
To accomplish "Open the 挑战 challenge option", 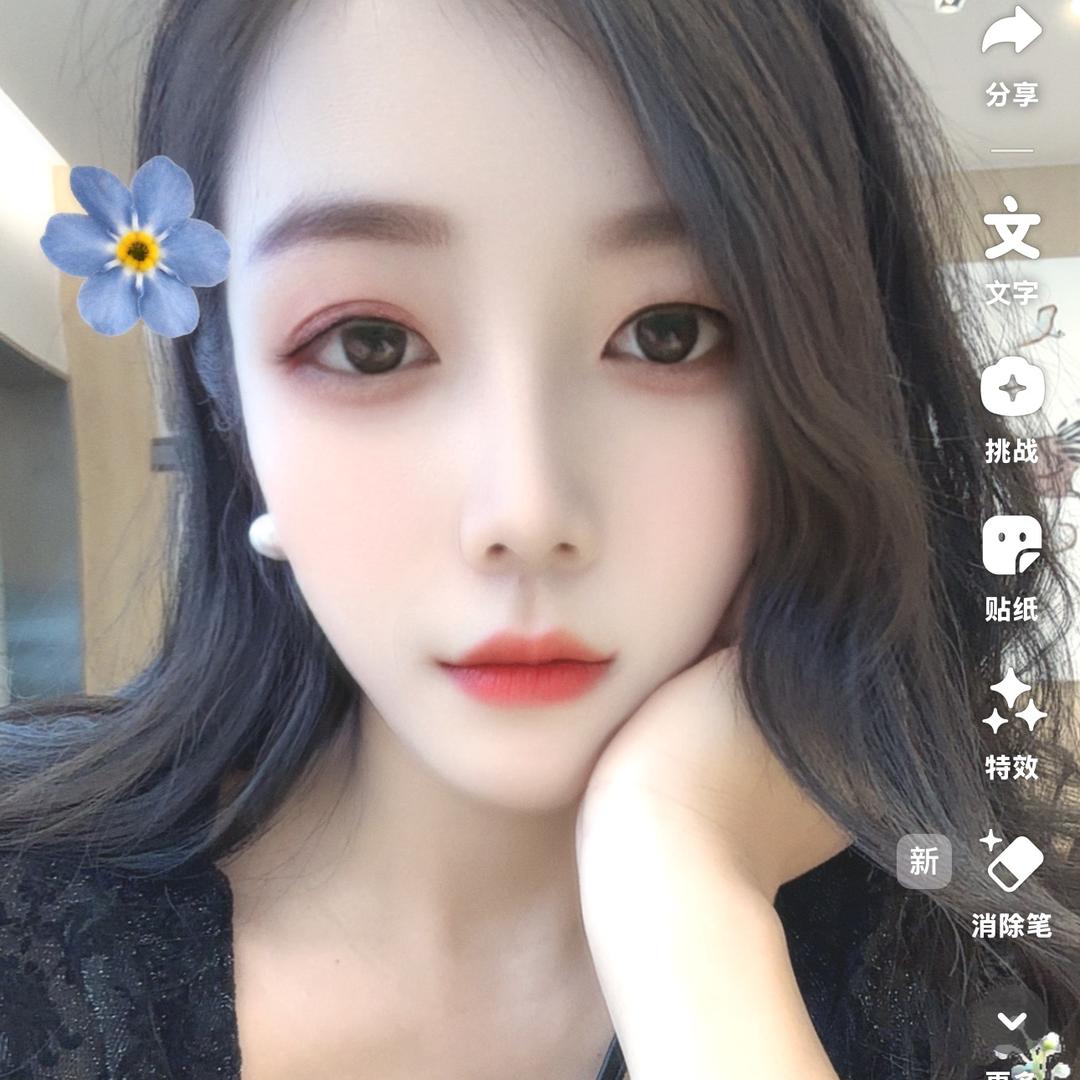I will coord(1012,388).
